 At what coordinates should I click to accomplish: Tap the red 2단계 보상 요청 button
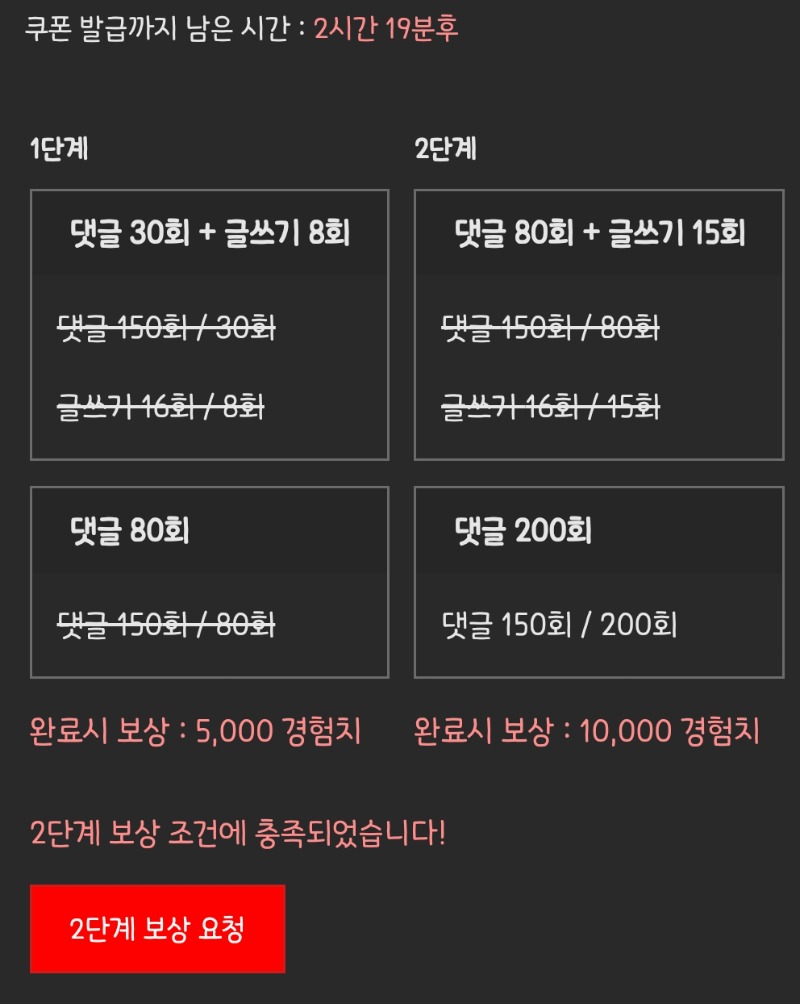pyautogui.click(x=157, y=928)
